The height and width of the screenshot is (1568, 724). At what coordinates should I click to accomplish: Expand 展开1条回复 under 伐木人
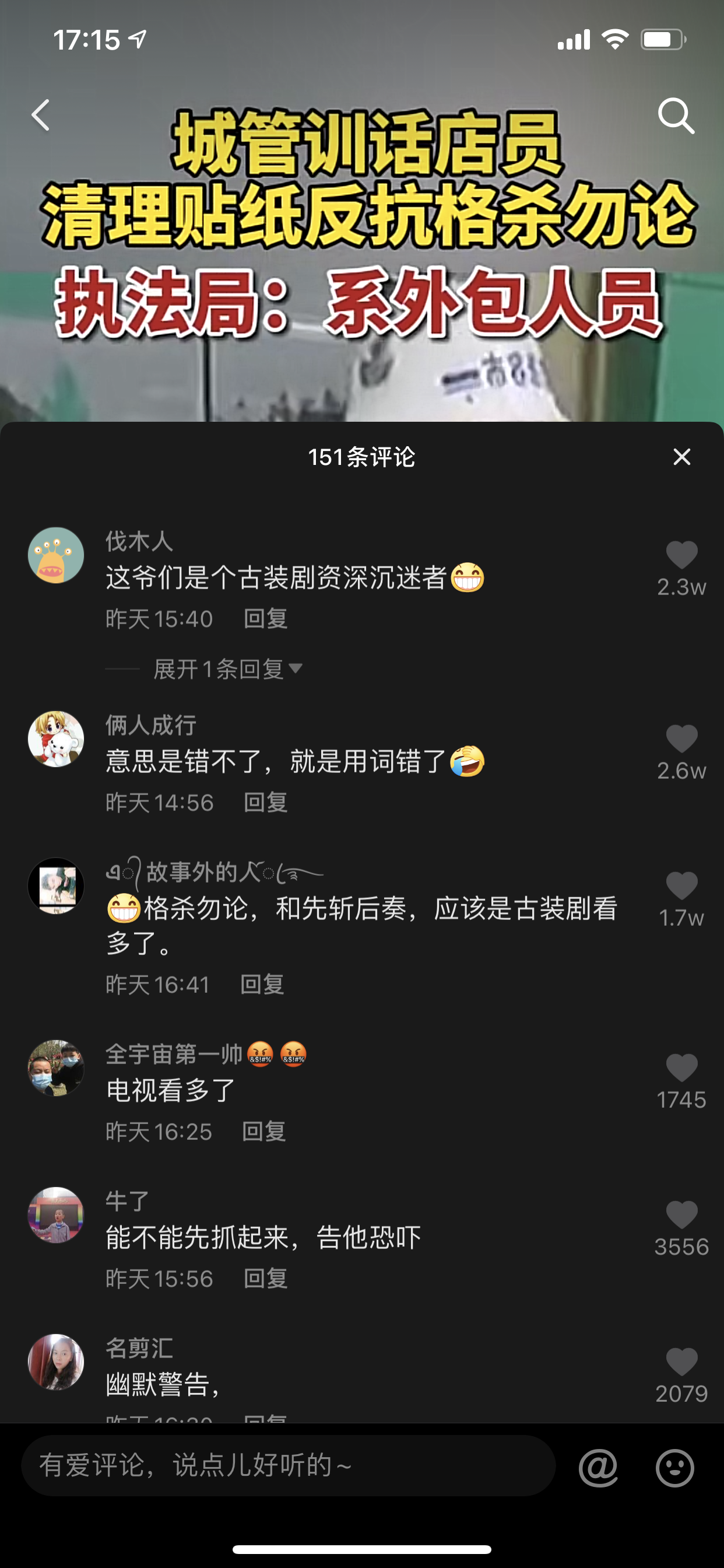pos(227,669)
